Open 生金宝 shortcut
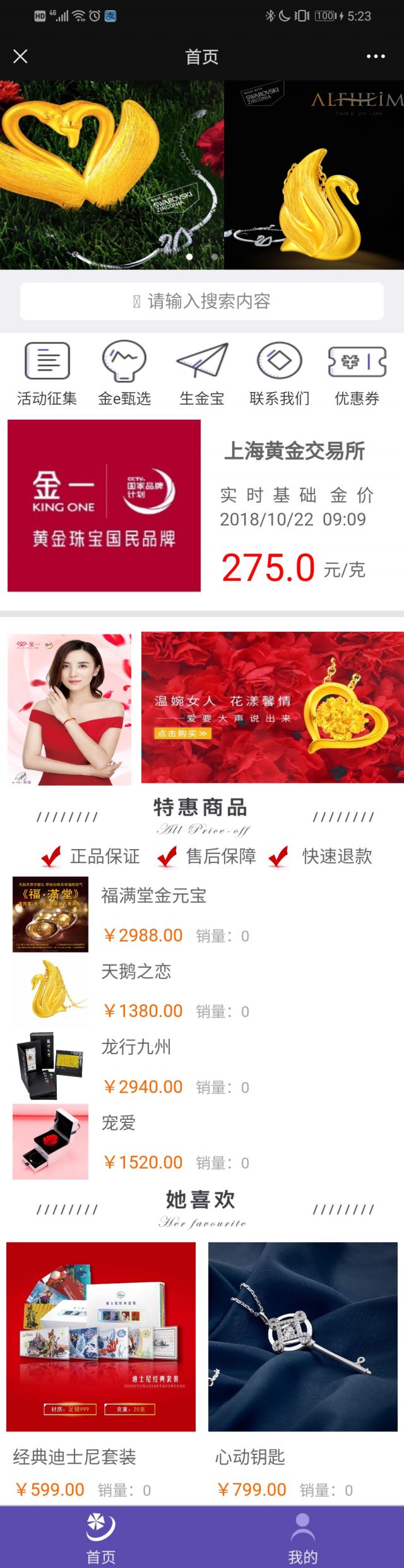The height and width of the screenshot is (1568, 404). 202,374
